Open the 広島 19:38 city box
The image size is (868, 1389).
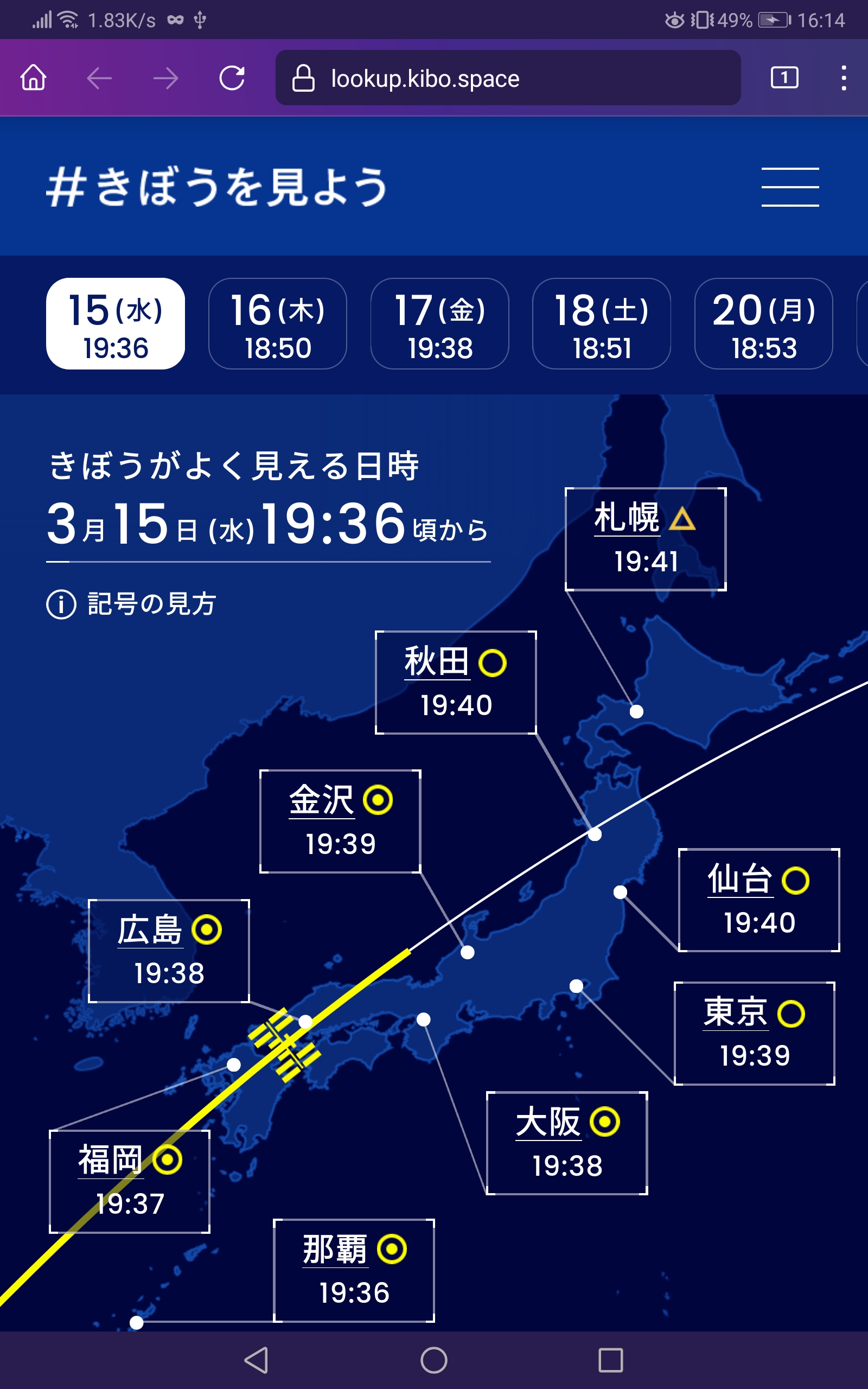pos(169,951)
